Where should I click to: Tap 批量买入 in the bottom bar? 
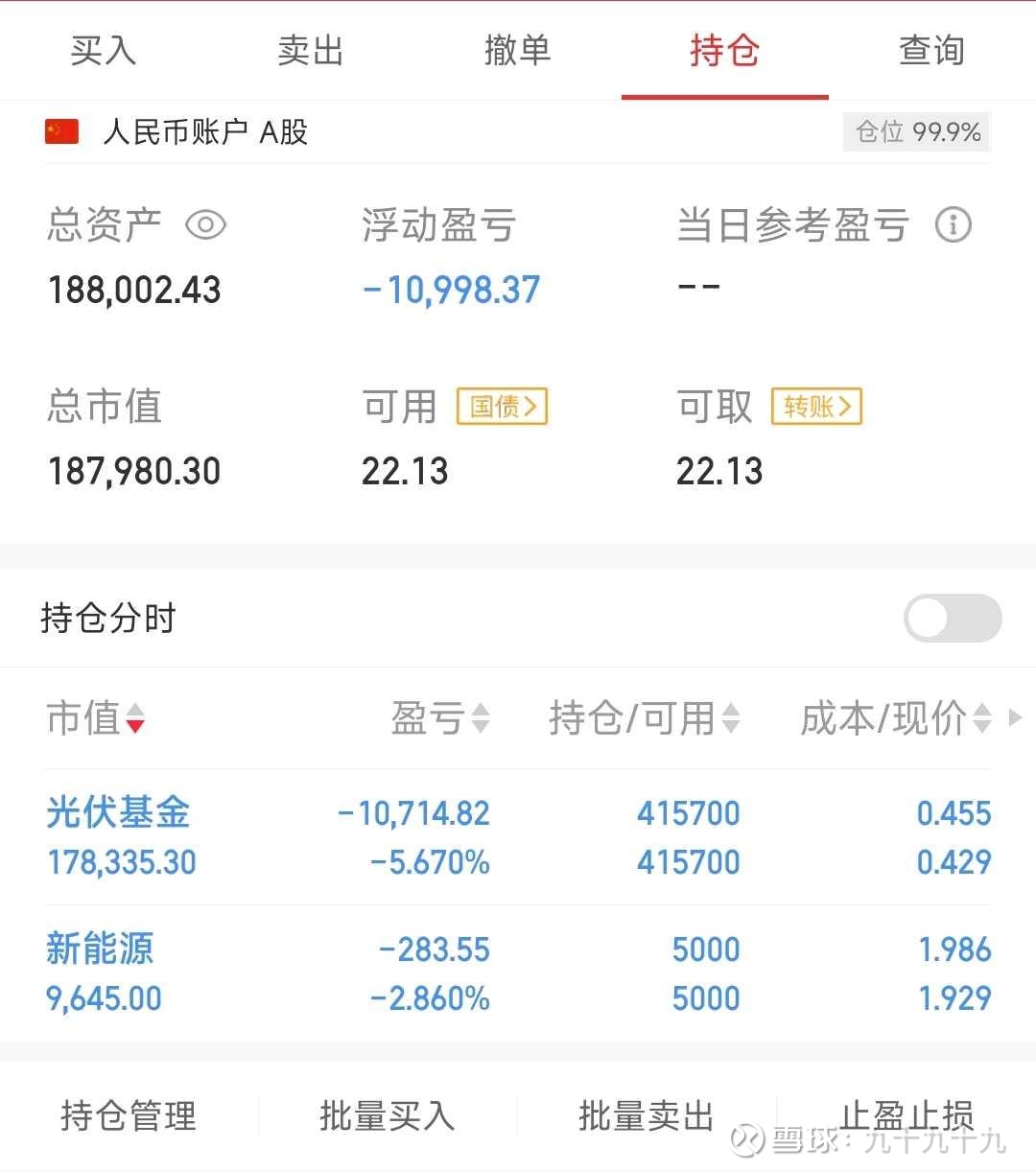click(x=387, y=1115)
